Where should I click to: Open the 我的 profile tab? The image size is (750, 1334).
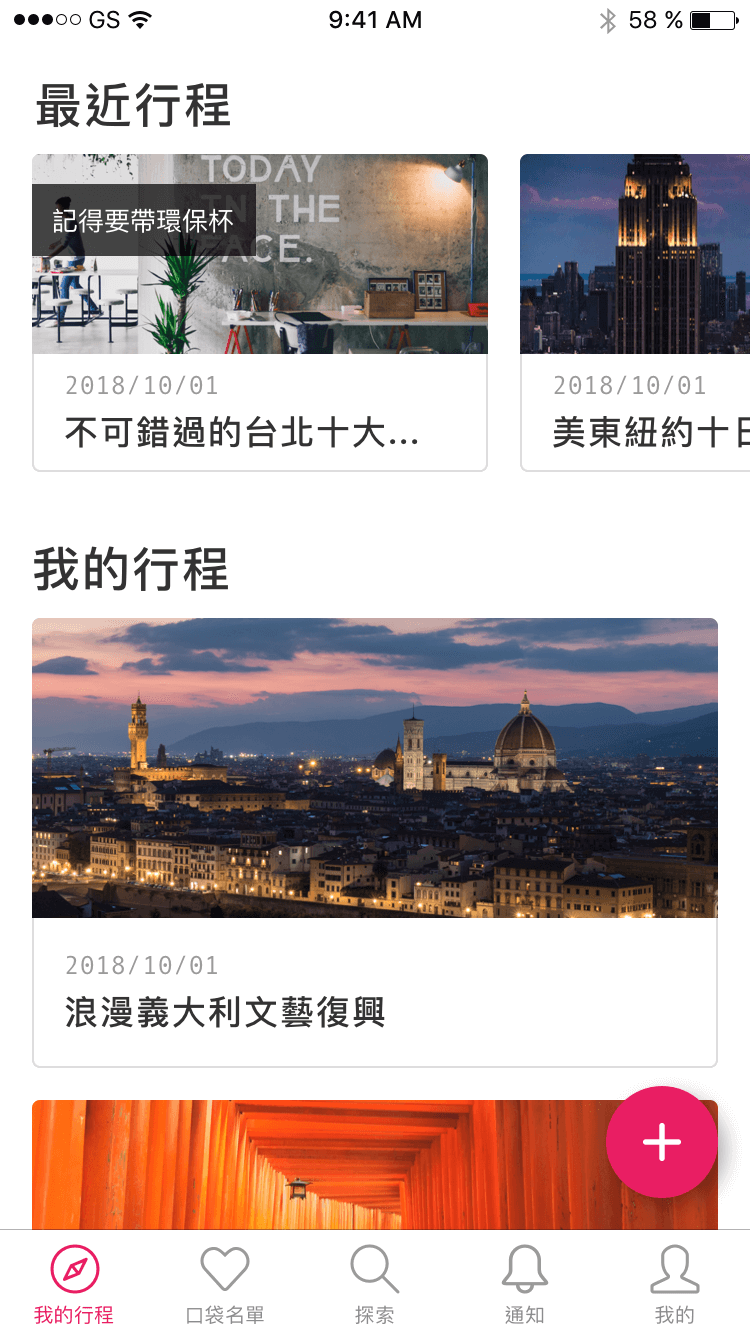[674, 1284]
